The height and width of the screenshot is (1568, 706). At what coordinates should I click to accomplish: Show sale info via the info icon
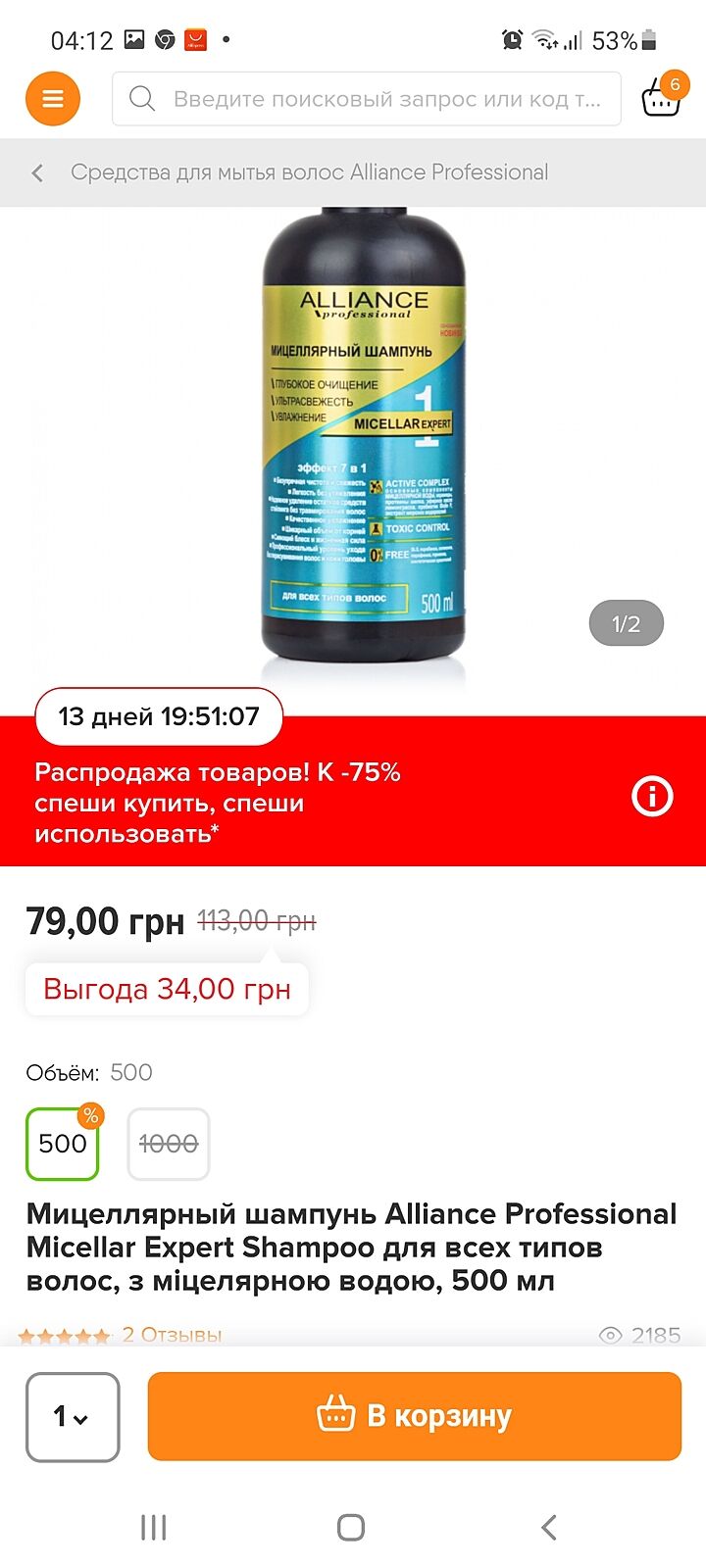pos(652,796)
